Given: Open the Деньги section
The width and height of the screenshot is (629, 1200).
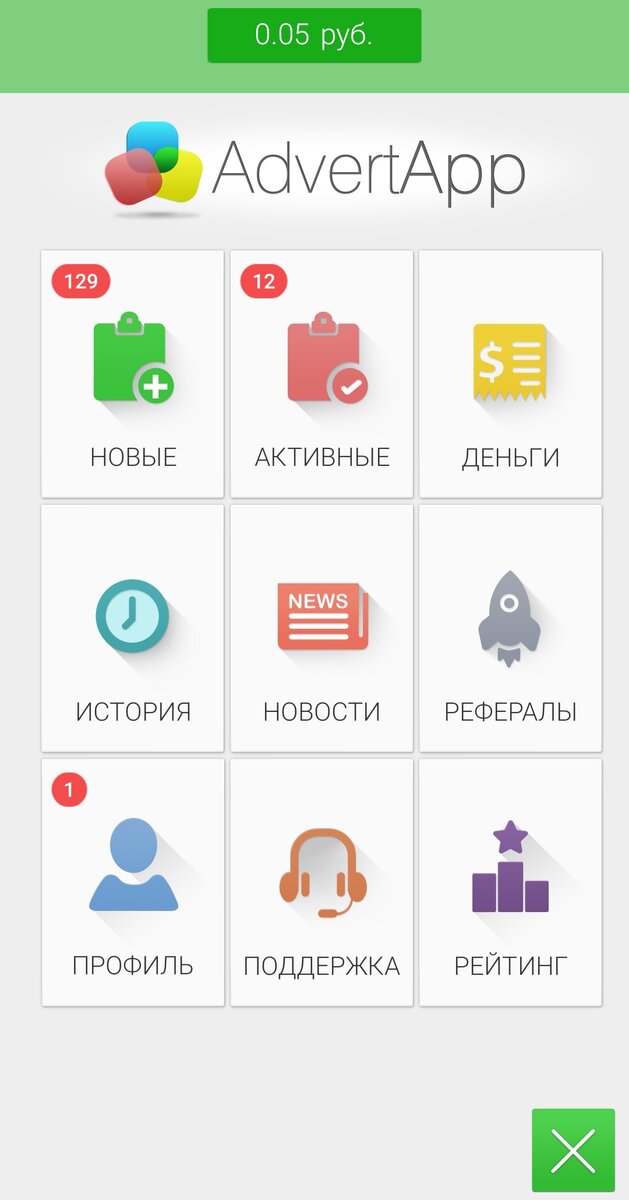Looking at the screenshot, I should click(x=510, y=375).
